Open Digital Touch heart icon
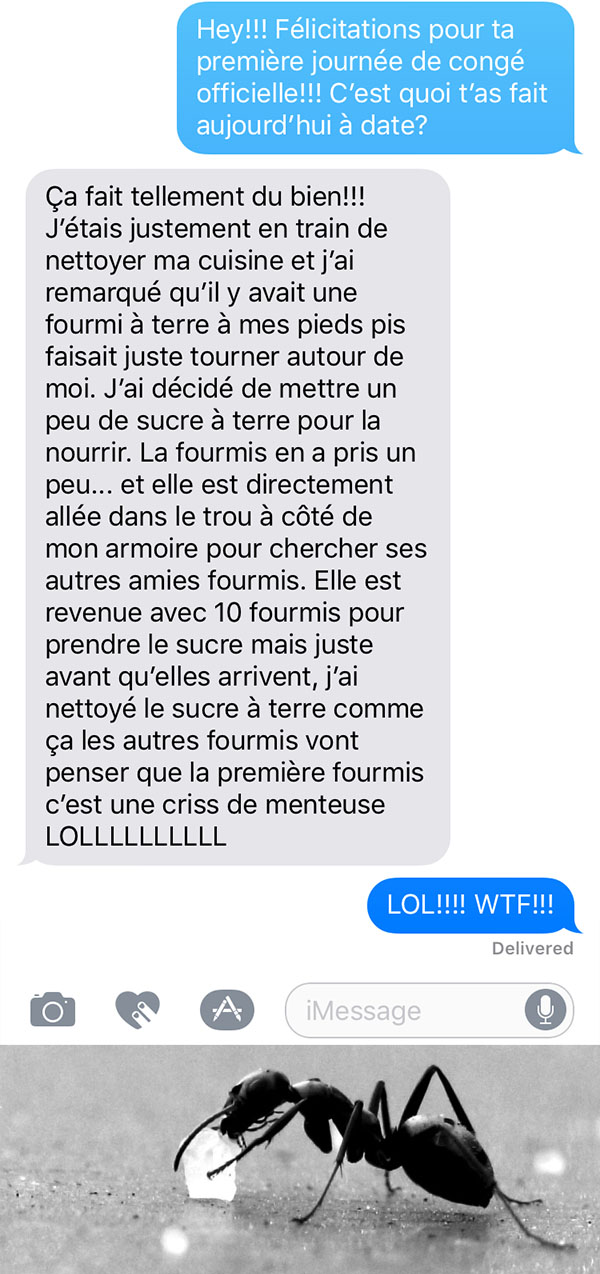 (139, 1010)
